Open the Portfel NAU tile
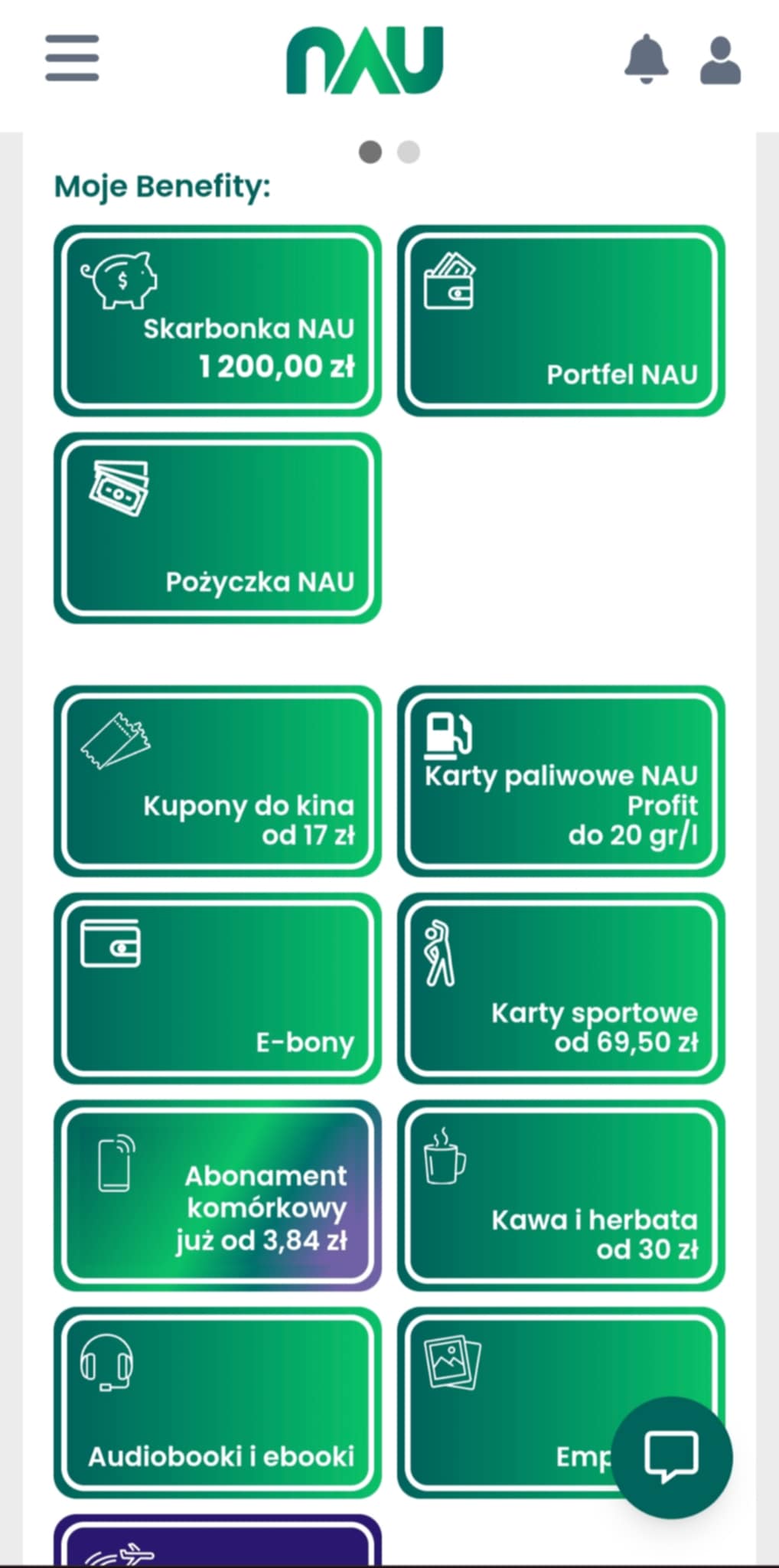This screenshot has height=1568, width=779. pos(561,321)
